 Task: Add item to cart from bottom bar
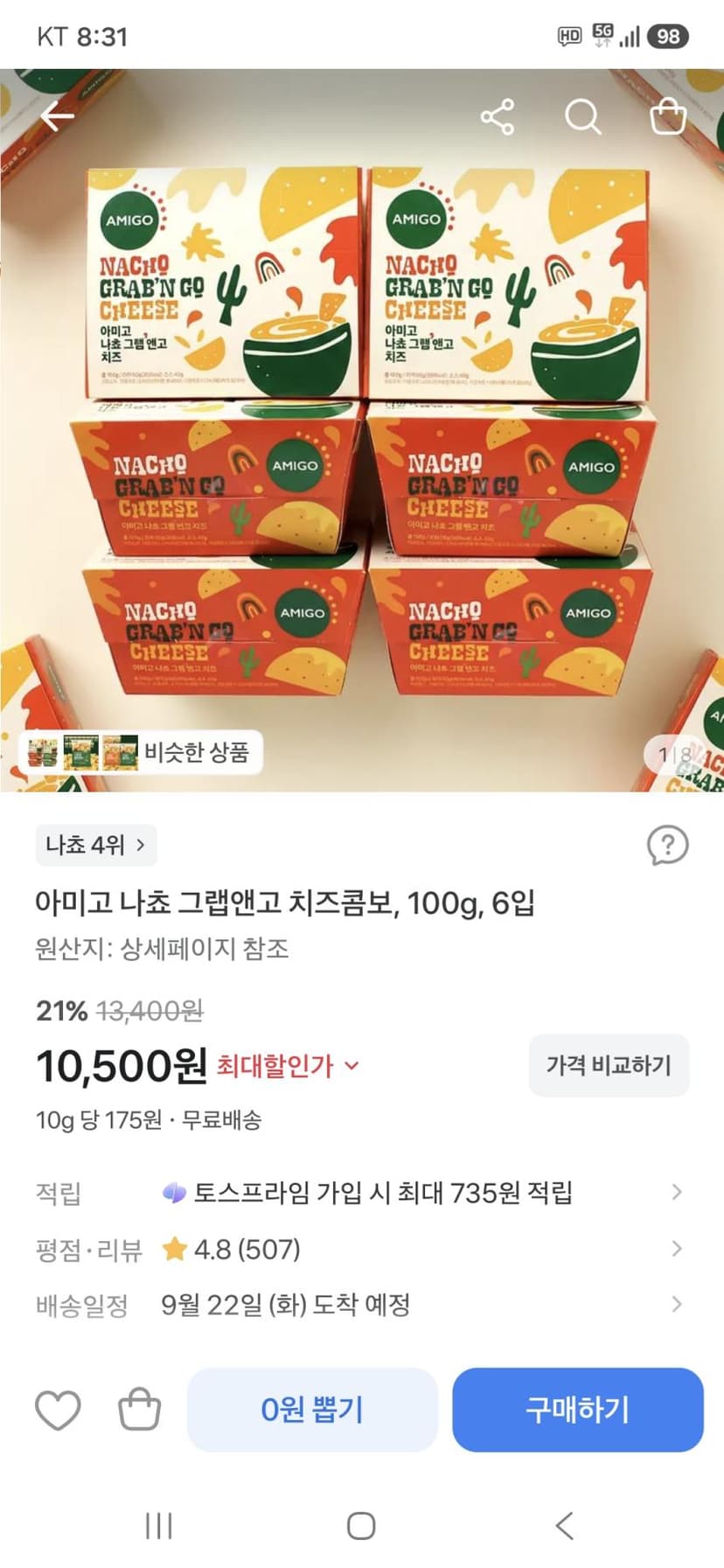point(139,1410)
